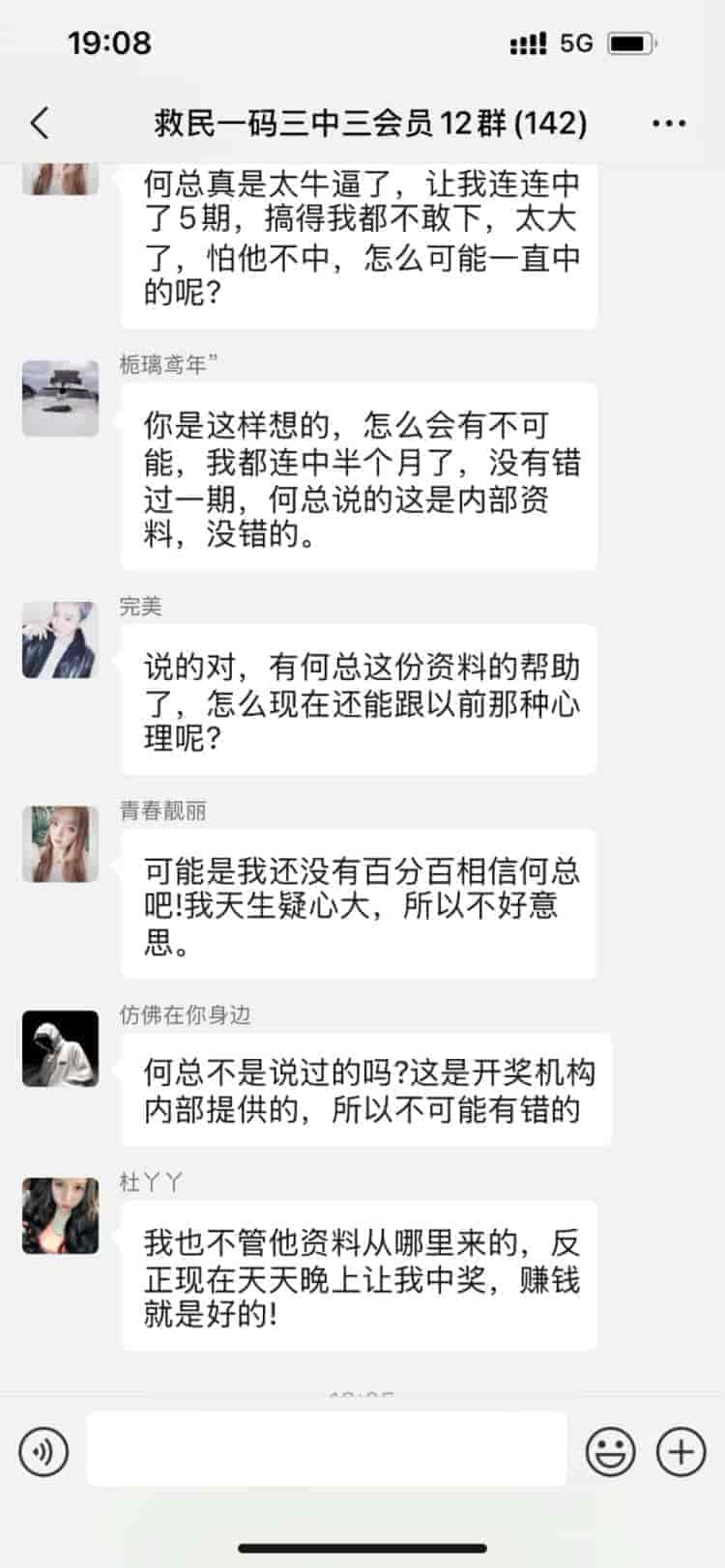Viewport: 725px width, 1568px height.
Task: View 杜丫丫's profile avatar
Action: click(x=60, y=1215)
